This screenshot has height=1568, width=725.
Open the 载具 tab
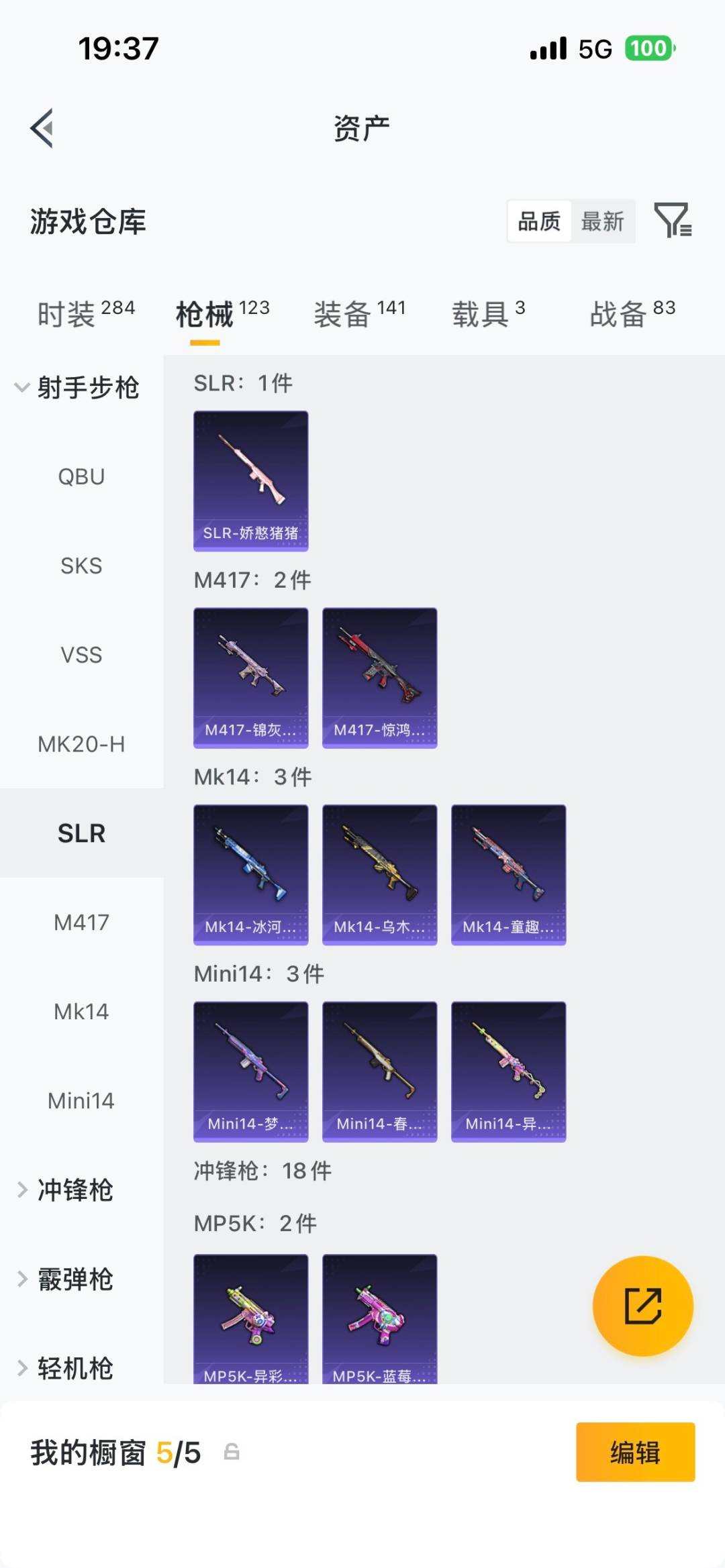pyautogui.click(x=488, y=313)
